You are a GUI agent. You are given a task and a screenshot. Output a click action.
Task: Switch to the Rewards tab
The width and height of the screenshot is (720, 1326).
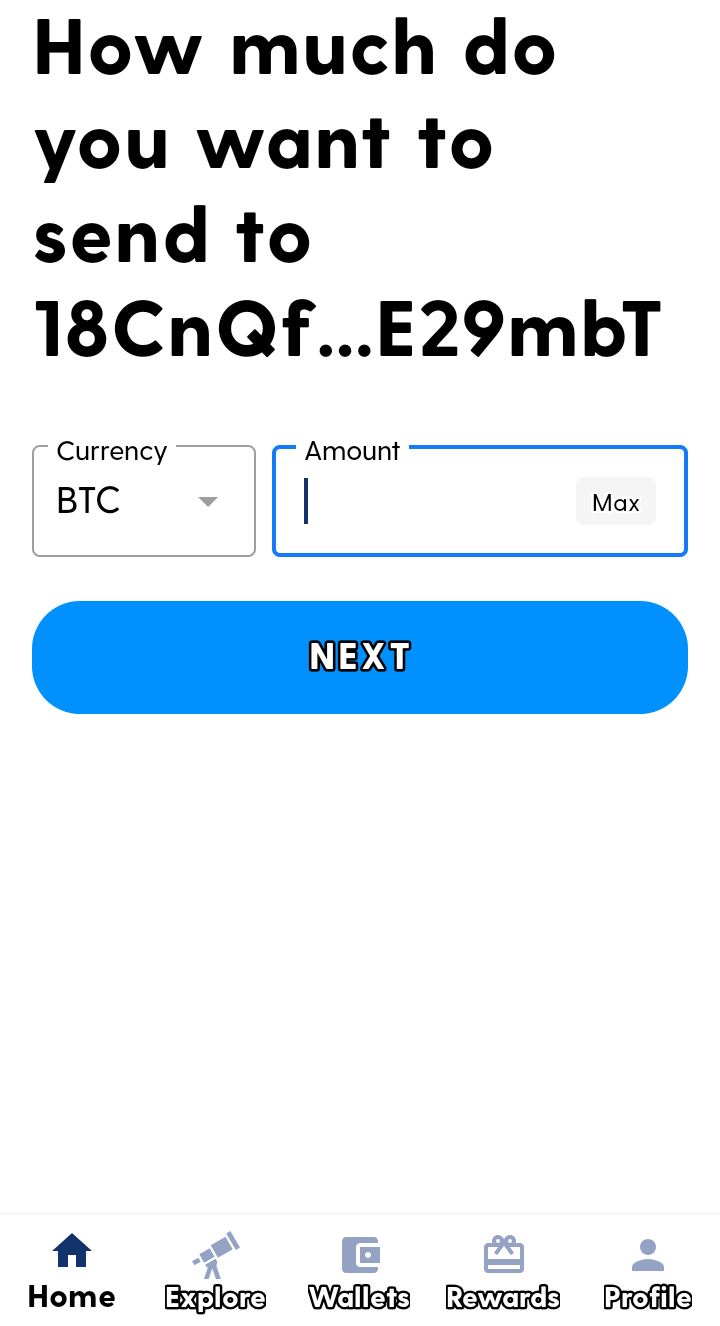coord(503,1270)
